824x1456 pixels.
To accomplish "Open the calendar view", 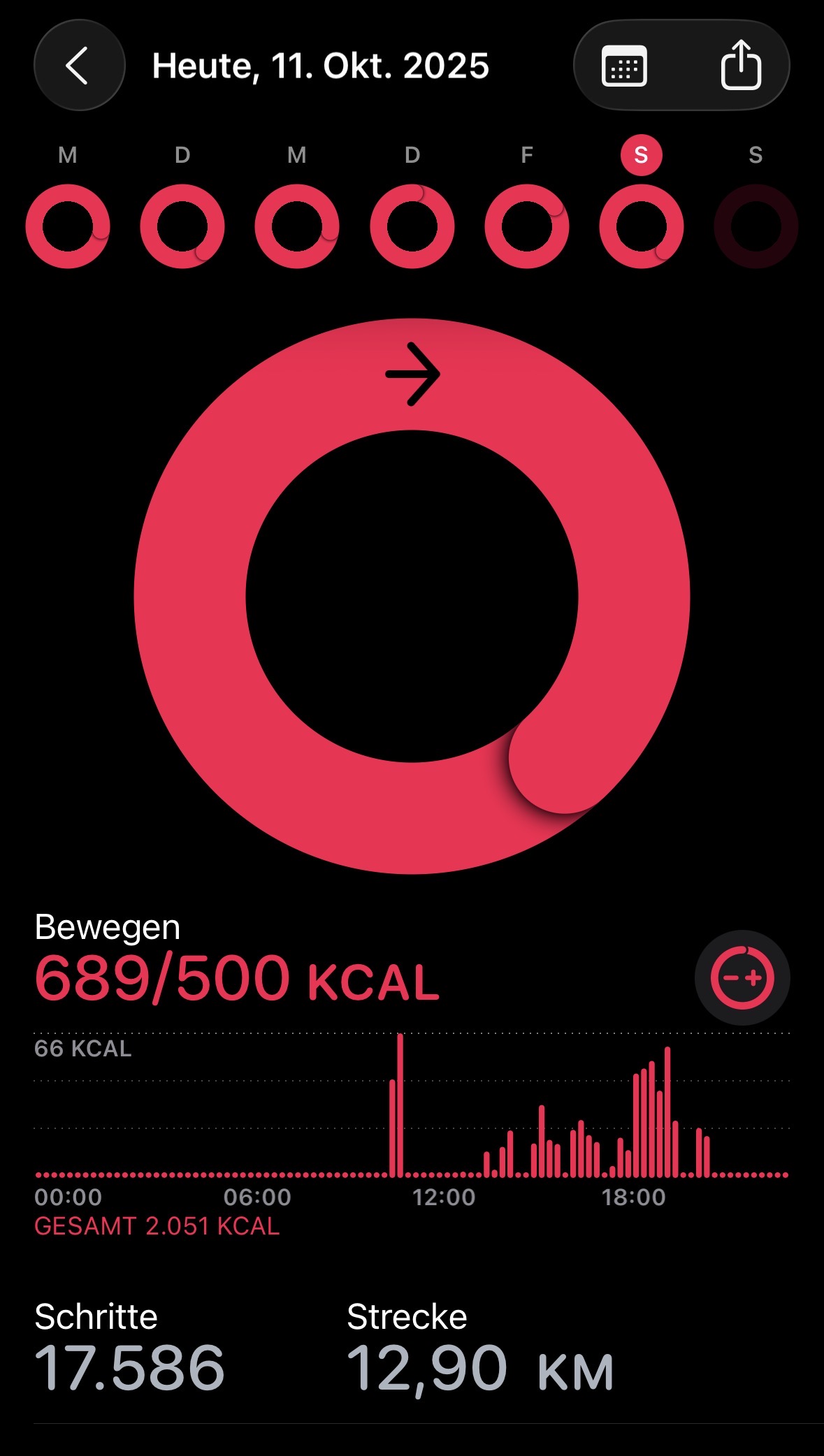I will [624, 66].
